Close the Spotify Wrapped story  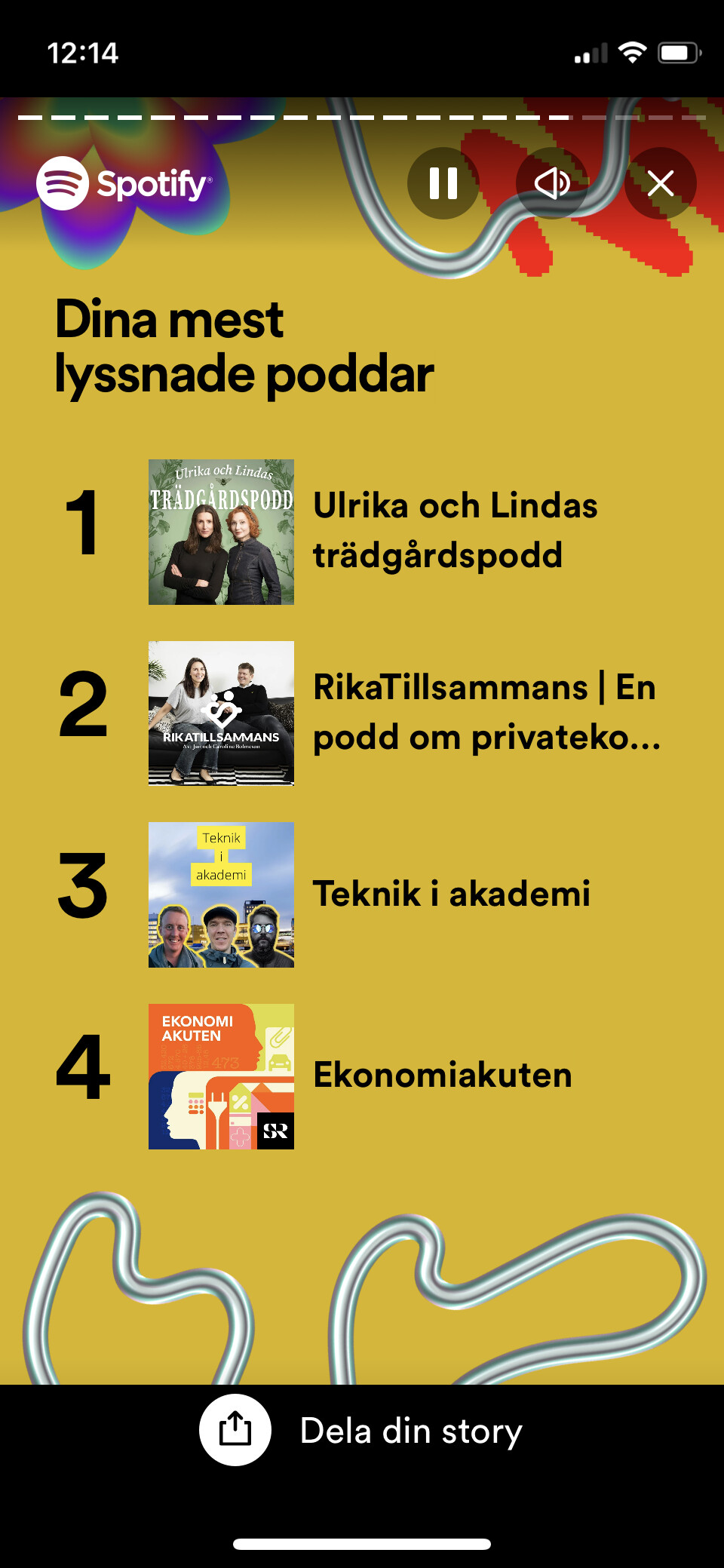(660, 183)
